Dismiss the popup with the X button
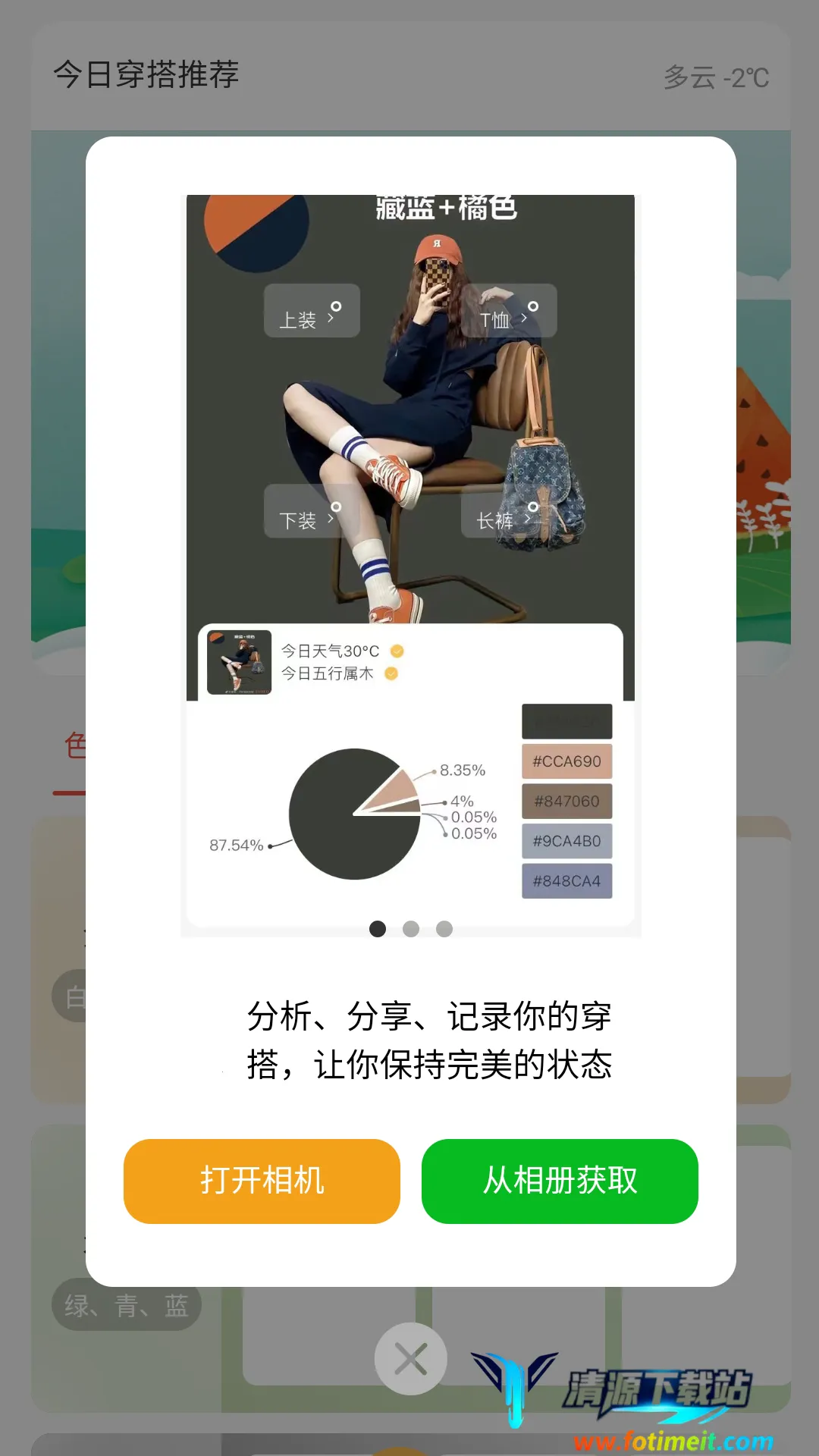 point(410,1359)
